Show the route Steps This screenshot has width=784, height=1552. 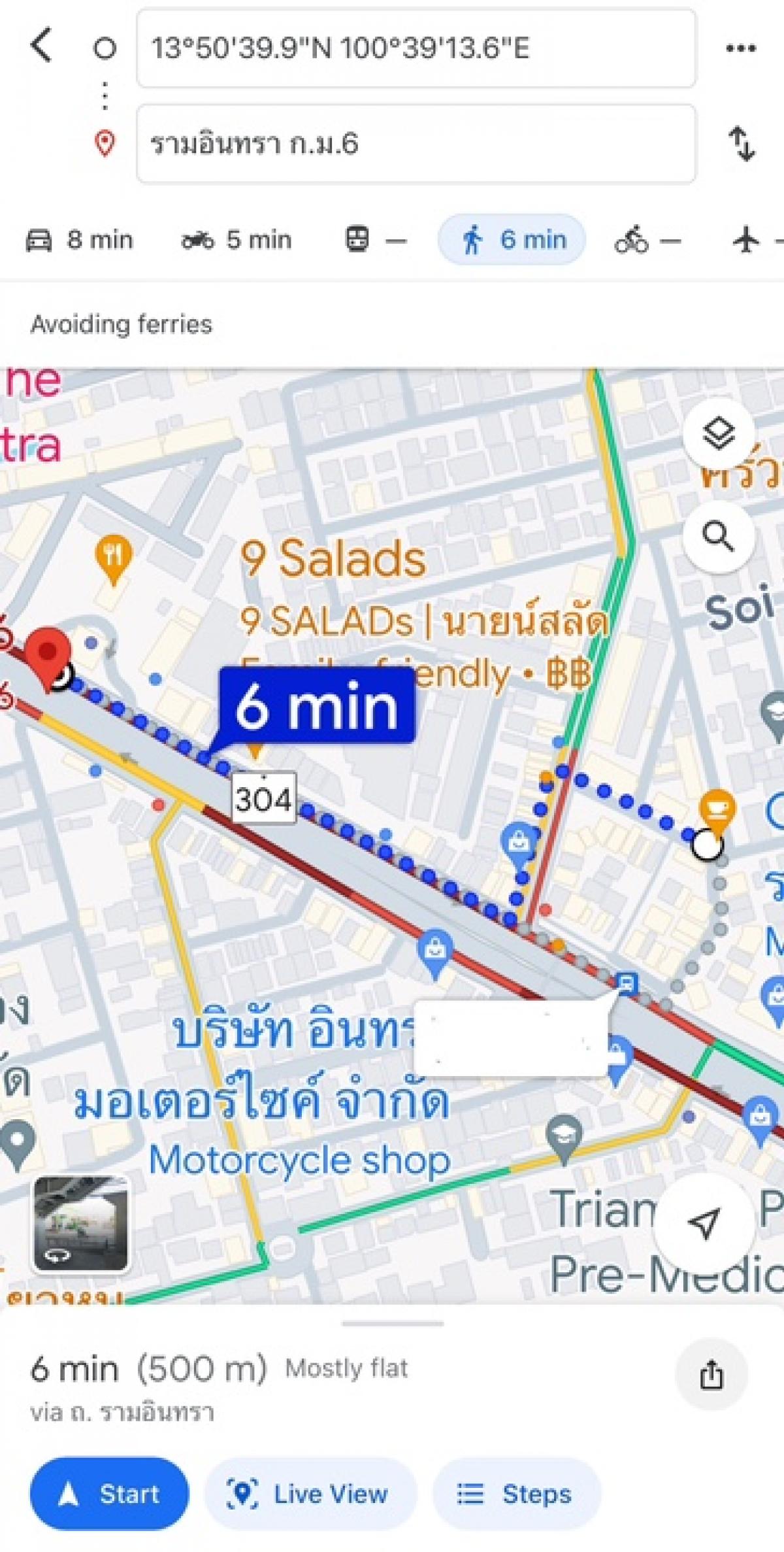(x=517, y=1494)
